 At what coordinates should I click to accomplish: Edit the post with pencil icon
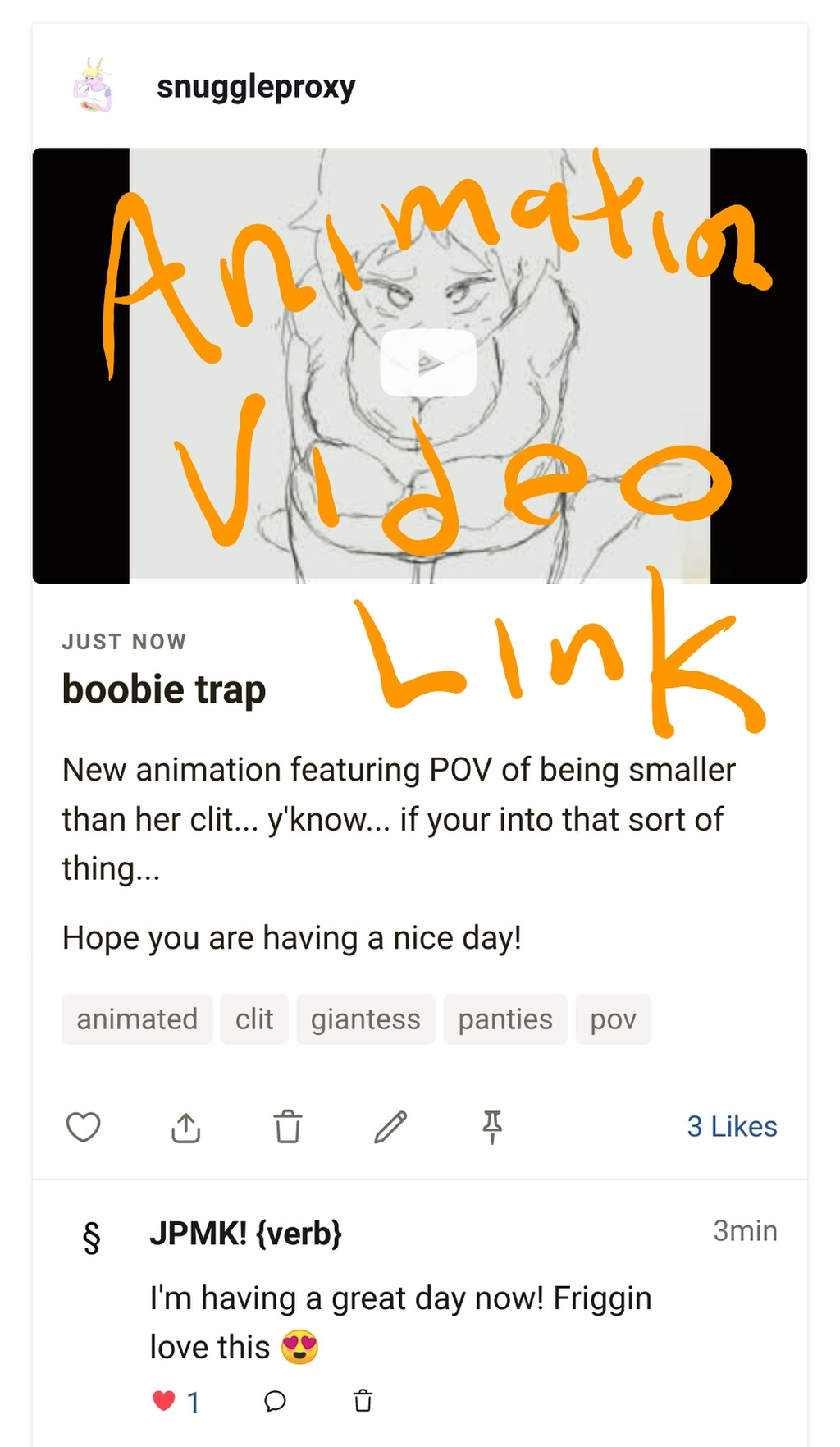pos(390,1126)
